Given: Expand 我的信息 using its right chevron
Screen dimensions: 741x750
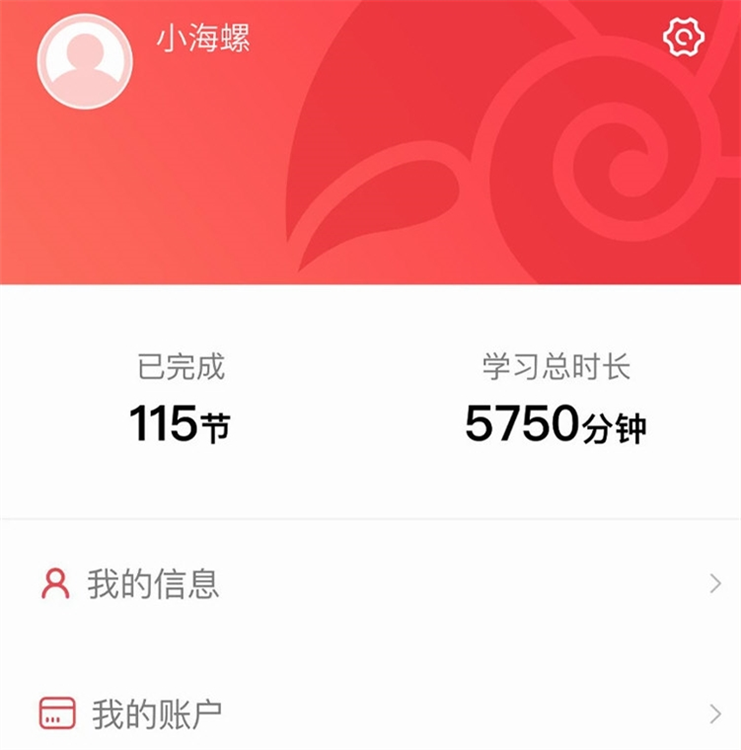Looking at the screenshot, I should [x=717, y=583].
